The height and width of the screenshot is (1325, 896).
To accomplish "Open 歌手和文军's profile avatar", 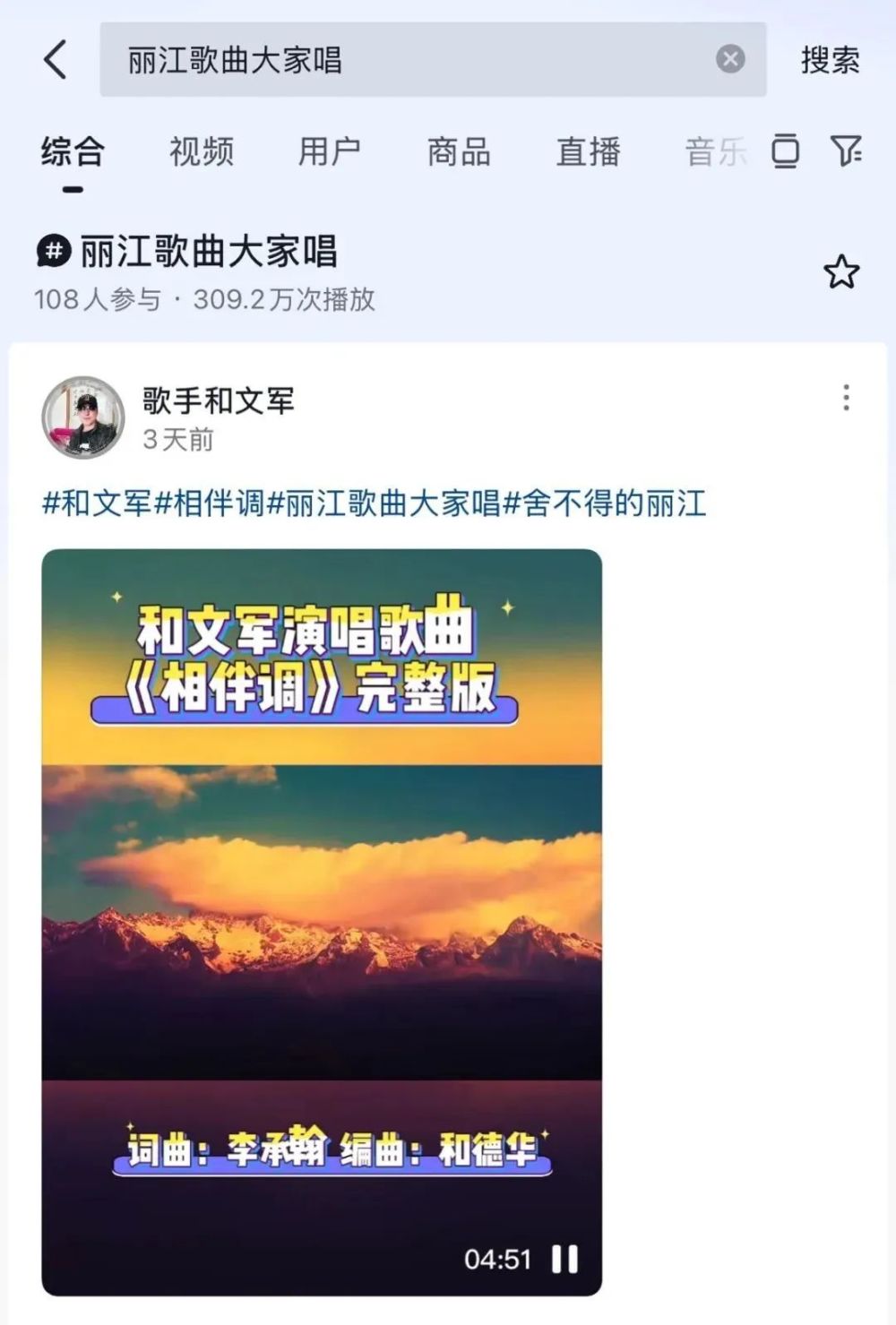I will (83, 417).
